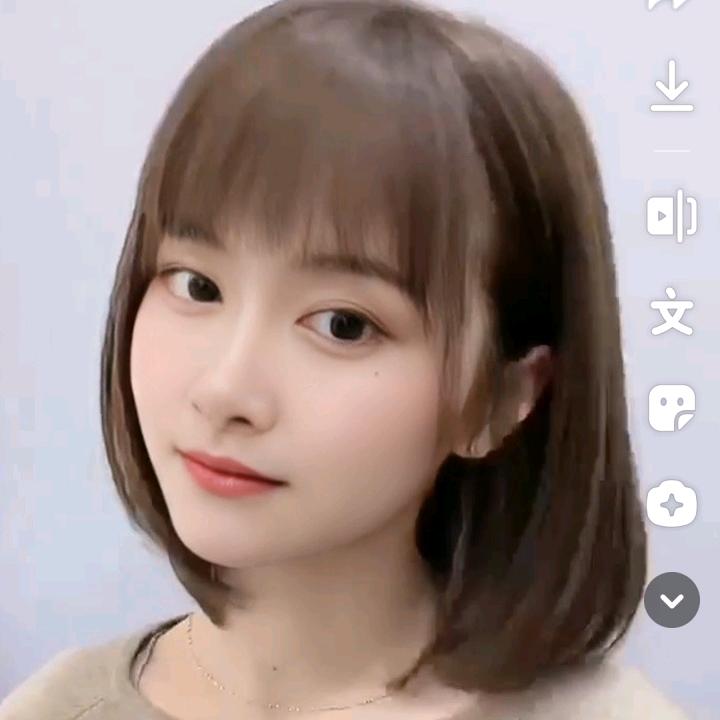
Task: Open the stickers panel
Action: [x=672, y=407]
